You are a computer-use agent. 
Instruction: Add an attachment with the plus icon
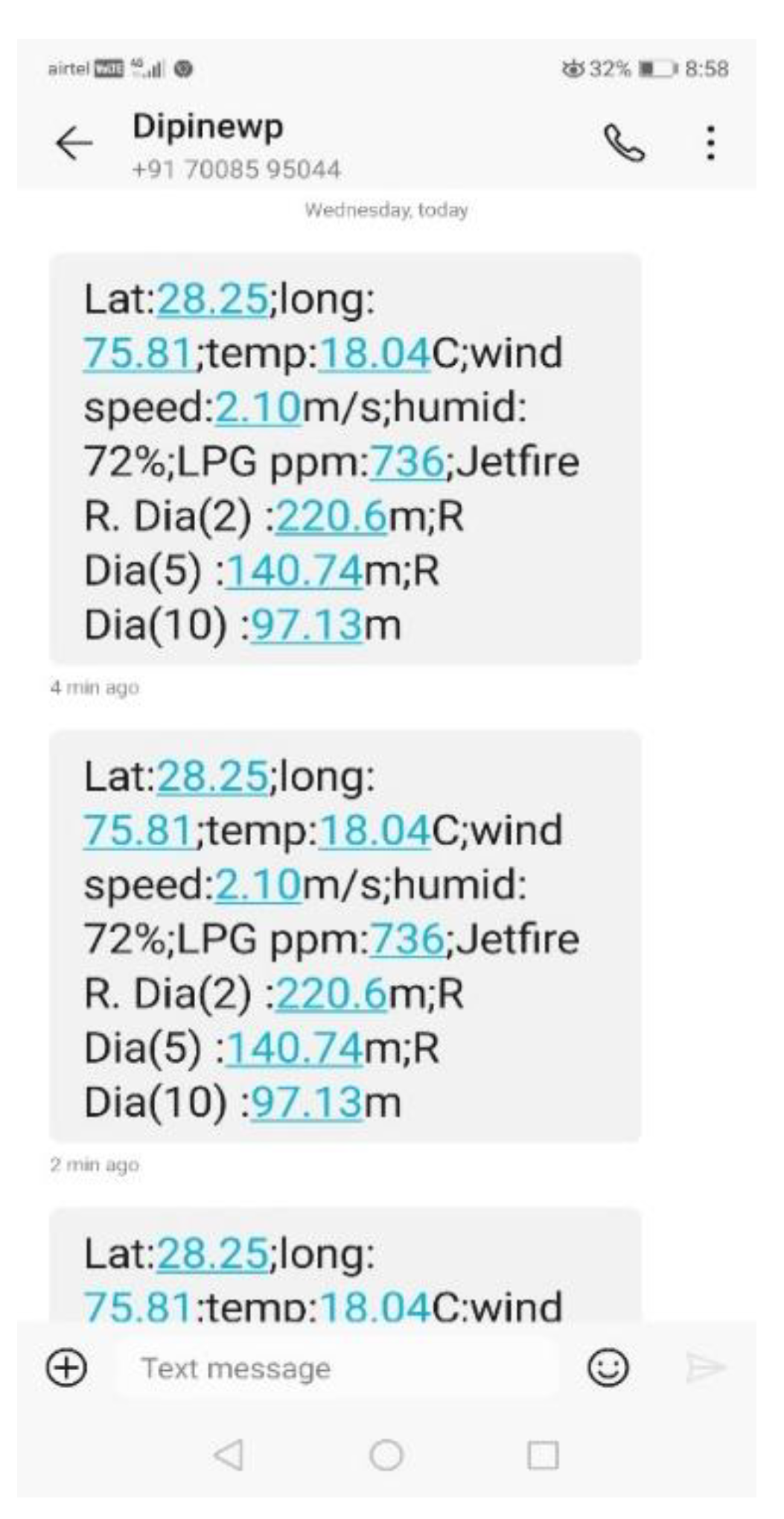[x=67, y=1368]
